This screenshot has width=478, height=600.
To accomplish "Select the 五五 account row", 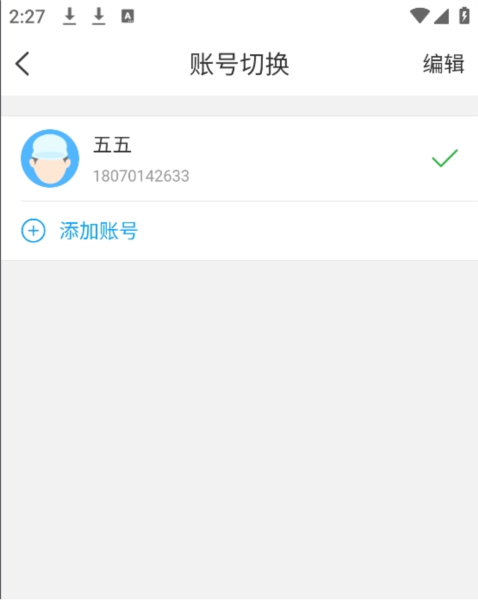I will 240,158.
